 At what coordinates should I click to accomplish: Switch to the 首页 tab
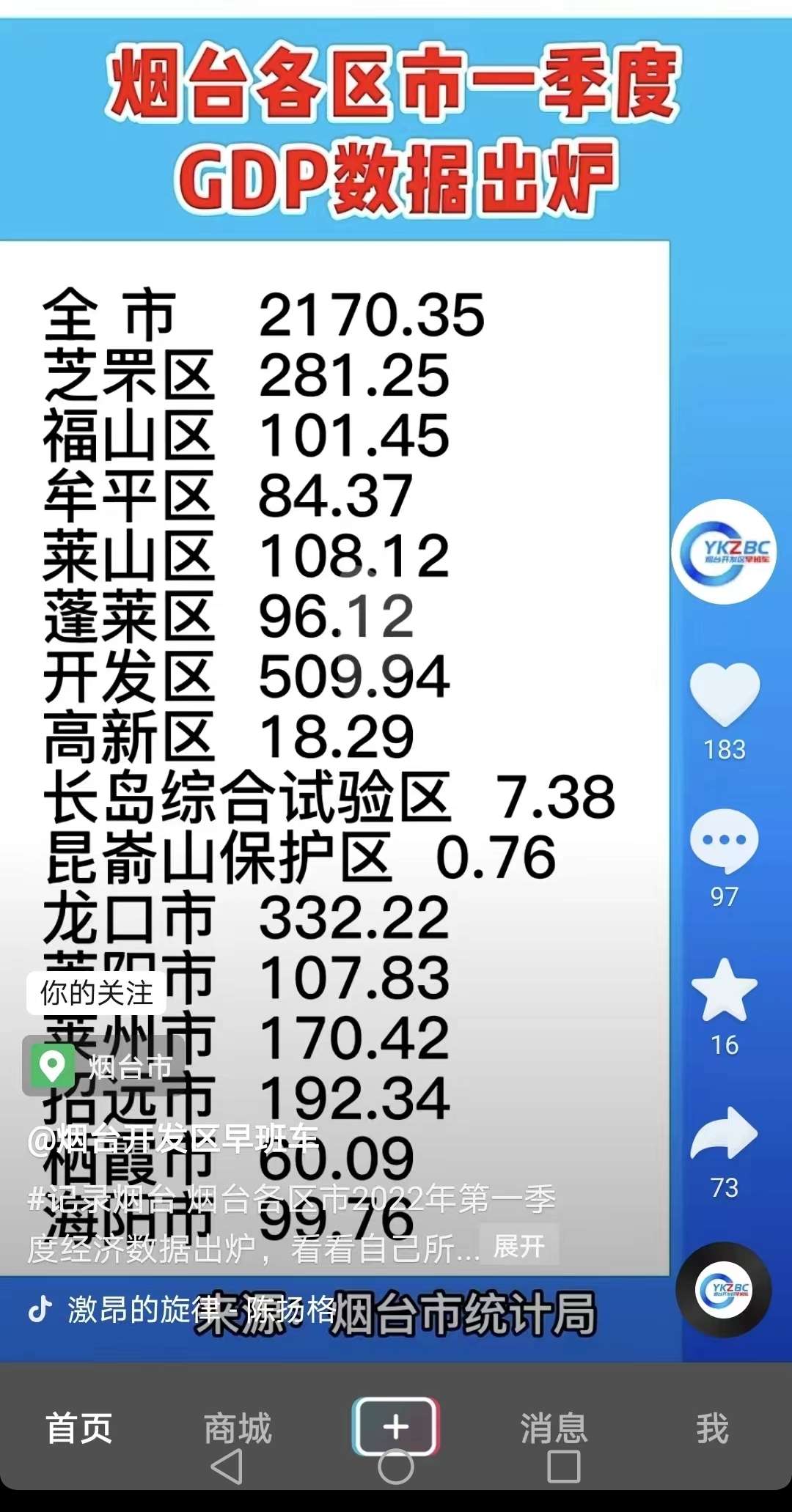tap(79, 1428)
